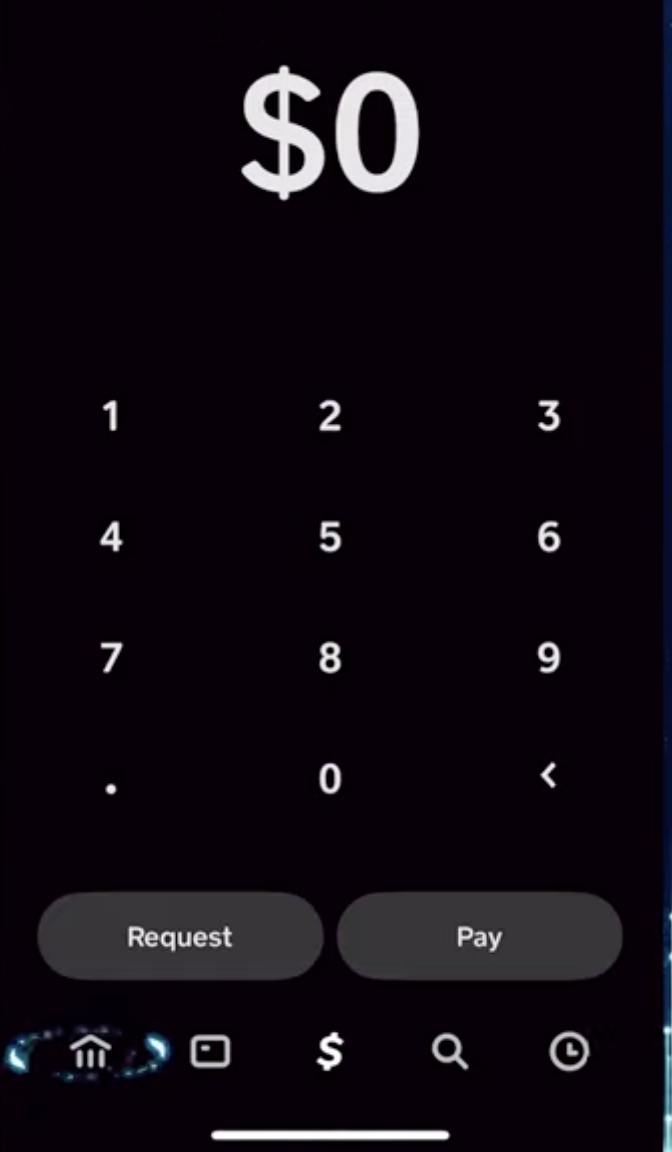The image size is (672, 1152).
Task: Tap the Pay button
Action: point(479,937)
